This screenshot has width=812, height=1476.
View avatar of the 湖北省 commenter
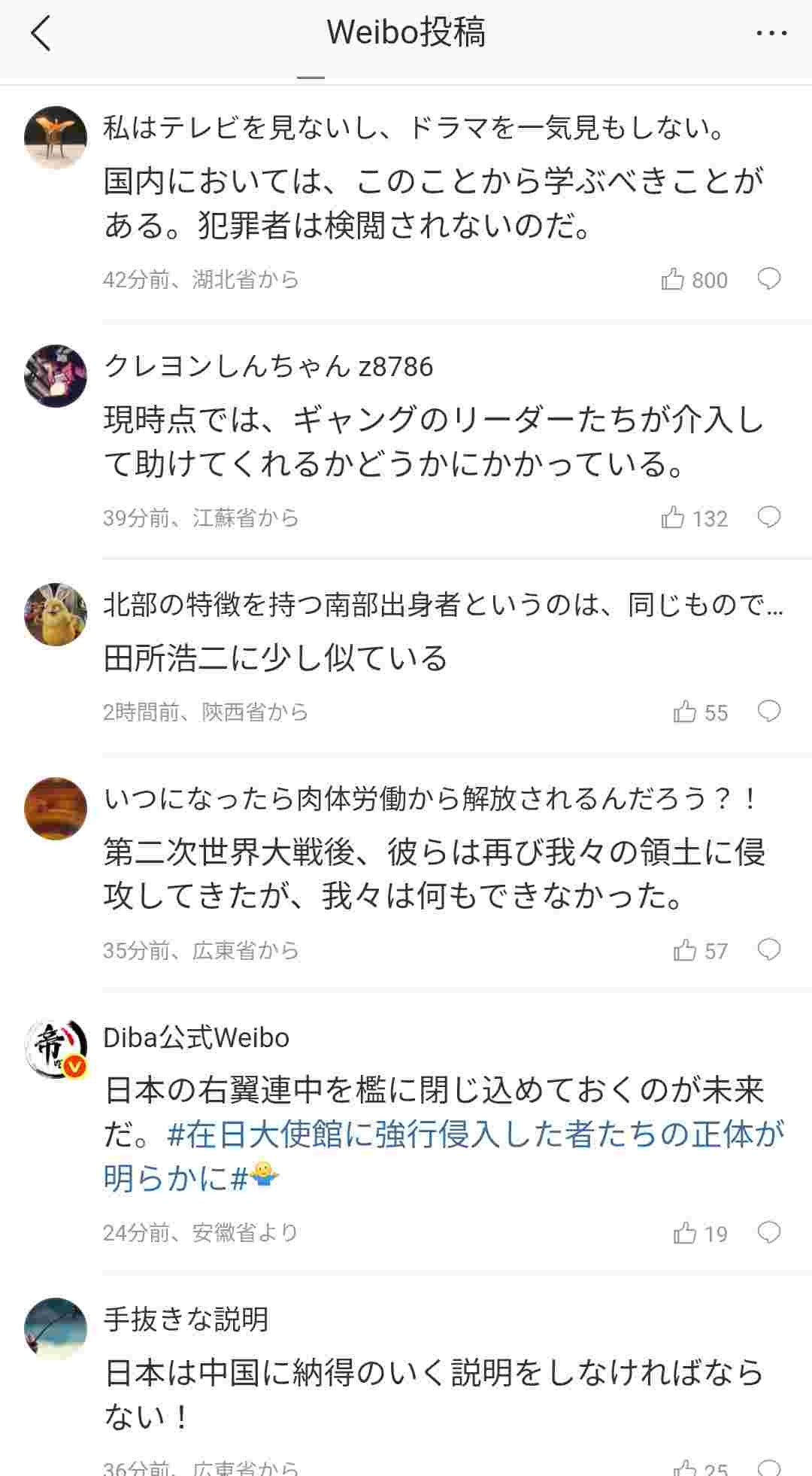[x=56, y=138]
